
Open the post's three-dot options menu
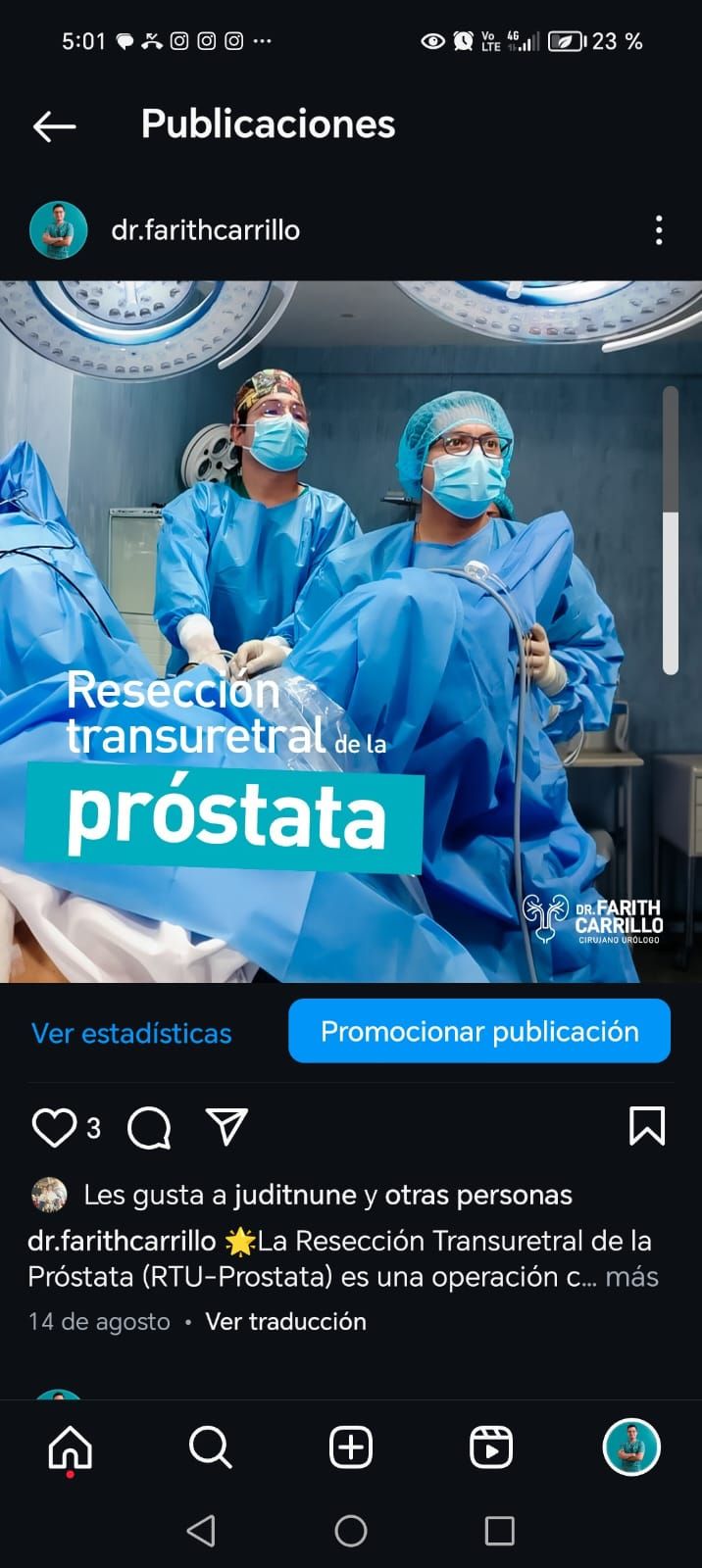click(659, 230)
